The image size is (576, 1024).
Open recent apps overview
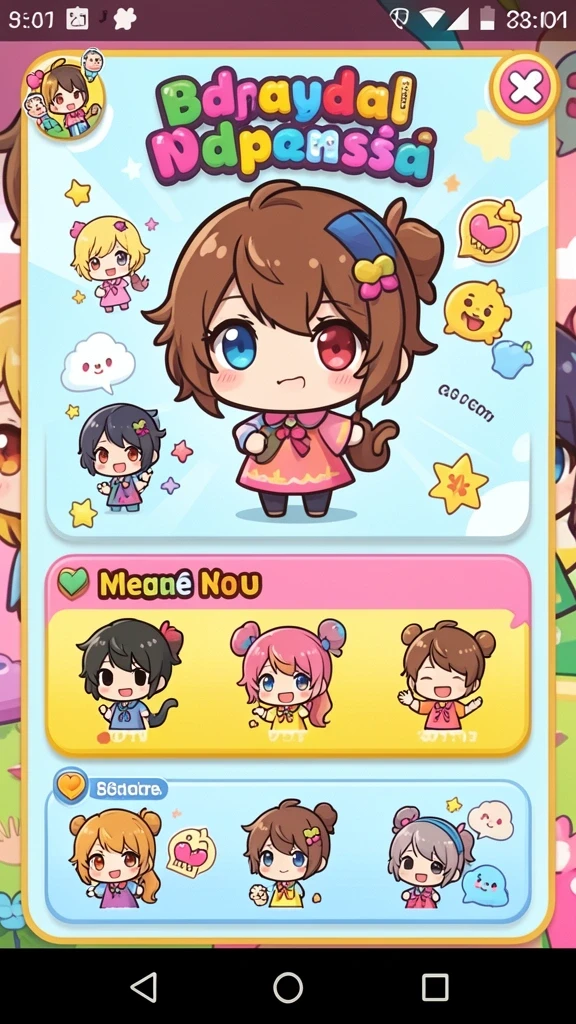[x=434, y=986]
